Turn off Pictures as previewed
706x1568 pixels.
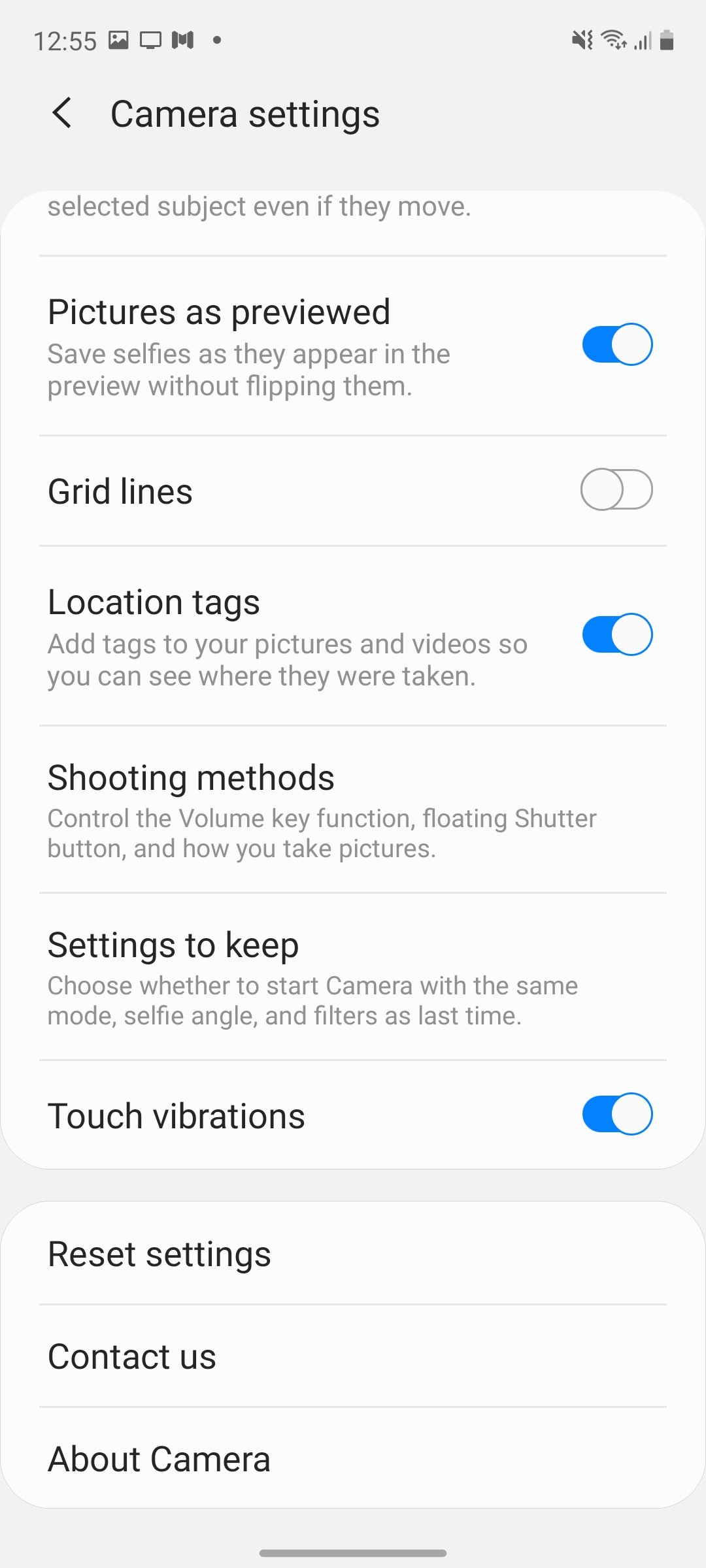[616, 344]
